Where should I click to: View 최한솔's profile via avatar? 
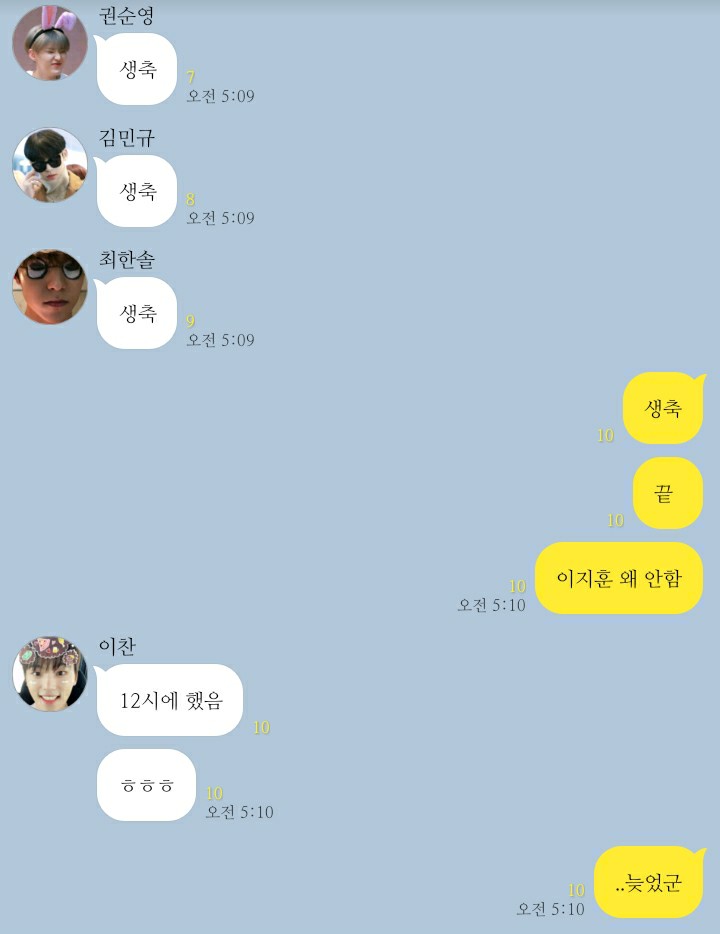click(50, 287)
